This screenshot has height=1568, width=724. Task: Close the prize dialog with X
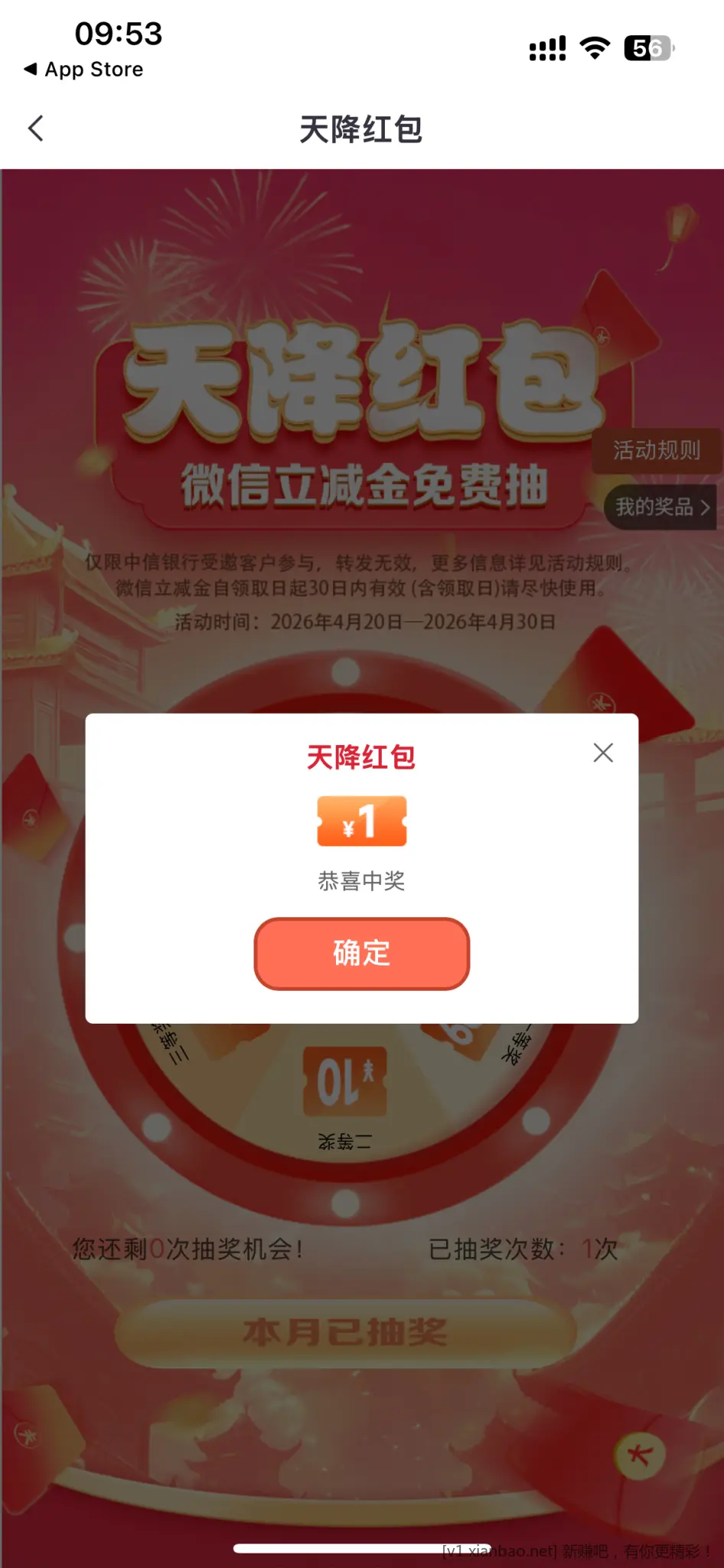[603, 753]
